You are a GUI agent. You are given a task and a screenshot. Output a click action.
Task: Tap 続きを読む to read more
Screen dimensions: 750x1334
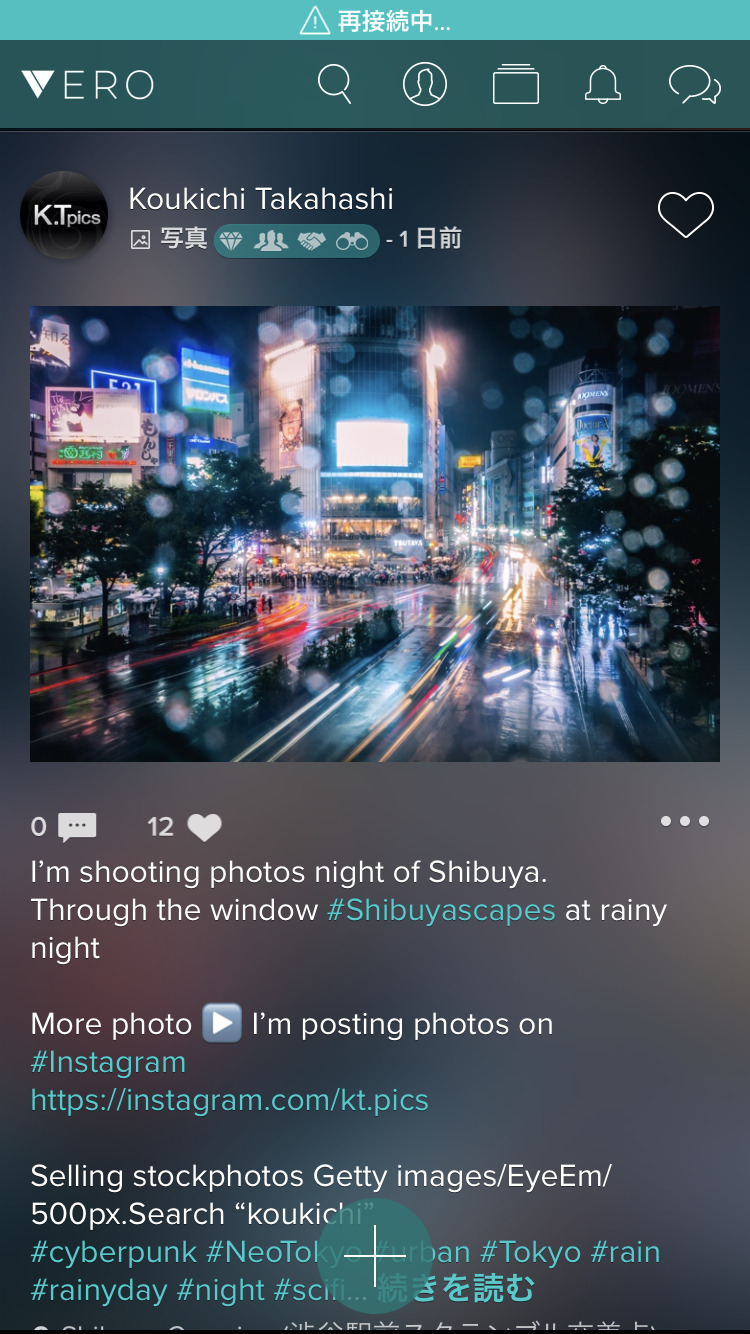(456, 1289)
